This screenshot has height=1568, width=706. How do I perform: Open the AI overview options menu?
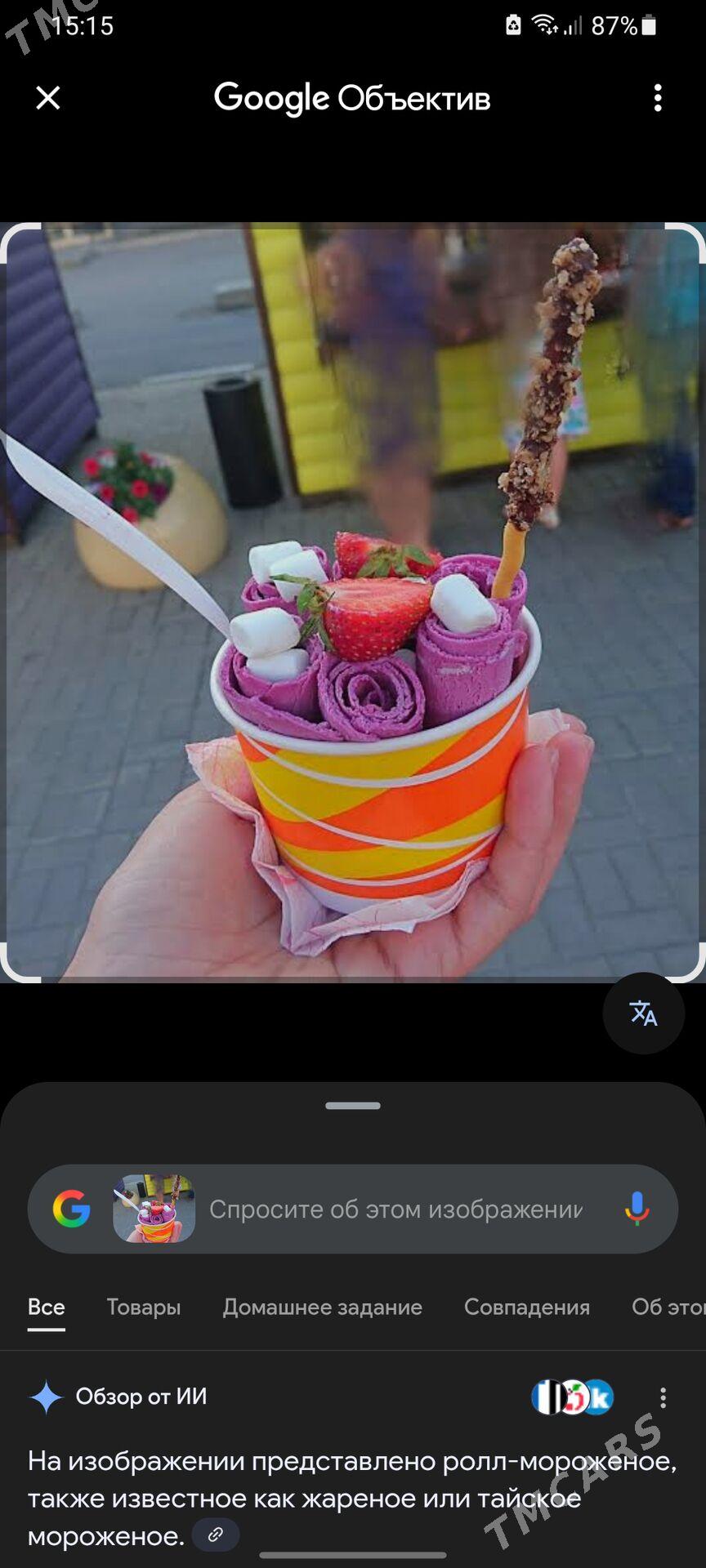pos(663,1397)
